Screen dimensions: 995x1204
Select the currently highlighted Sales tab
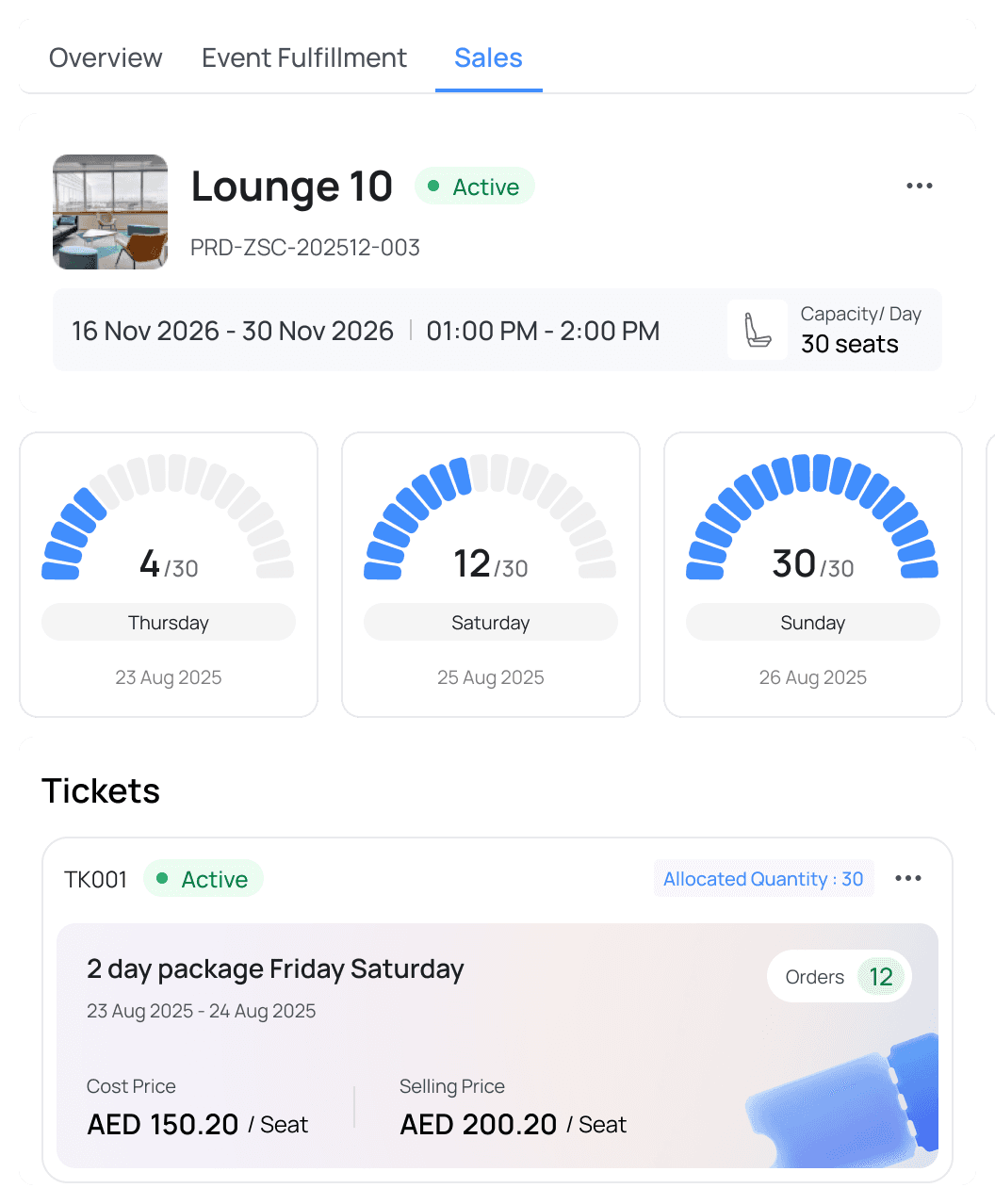[488, 57]
